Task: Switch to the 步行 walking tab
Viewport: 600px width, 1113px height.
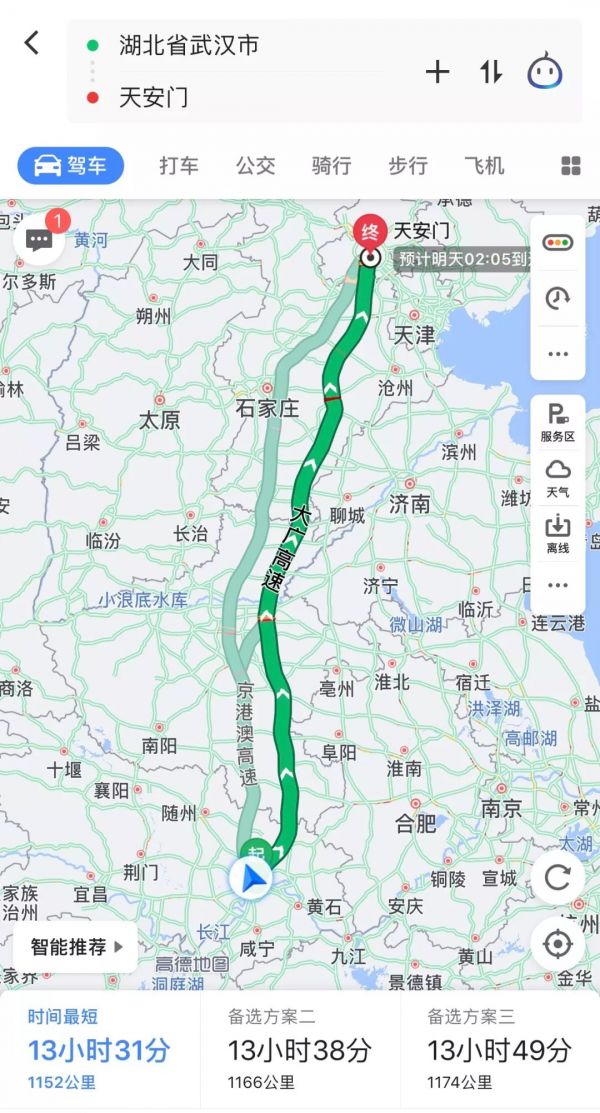Action: pos(407,166)
